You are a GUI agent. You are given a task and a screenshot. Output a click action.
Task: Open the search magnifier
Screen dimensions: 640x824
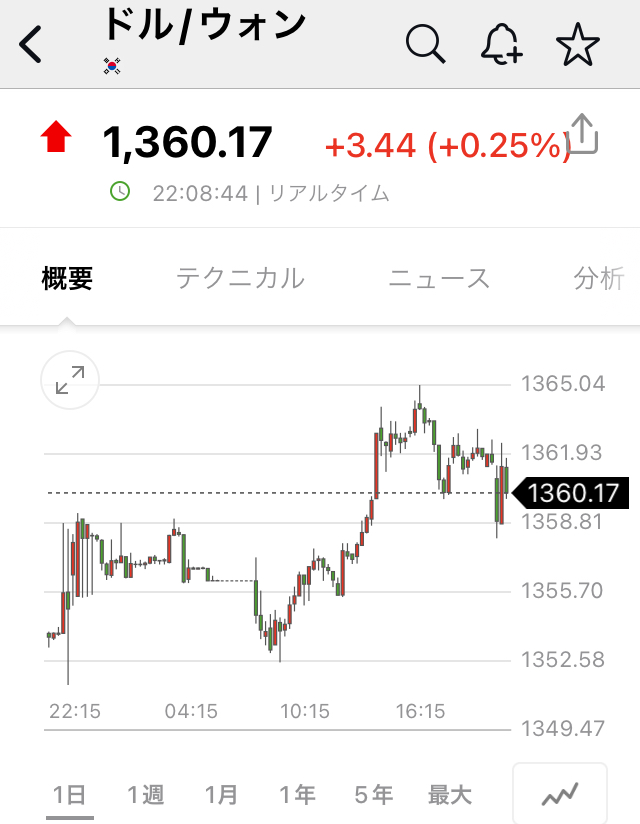pyautogui.click(x=426, y=45)
